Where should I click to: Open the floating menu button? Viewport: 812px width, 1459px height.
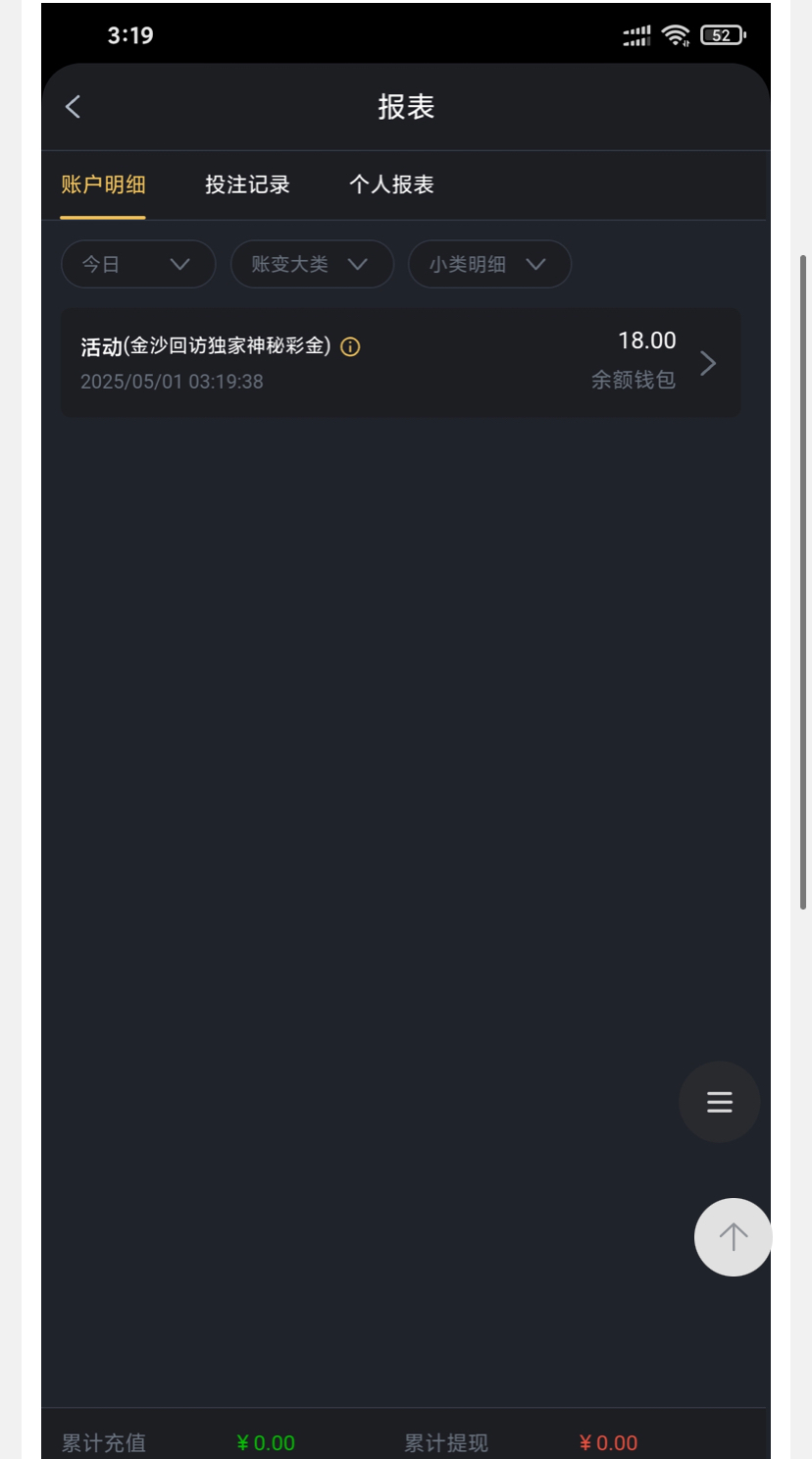pyautogui.click(x=719, y=1102)
